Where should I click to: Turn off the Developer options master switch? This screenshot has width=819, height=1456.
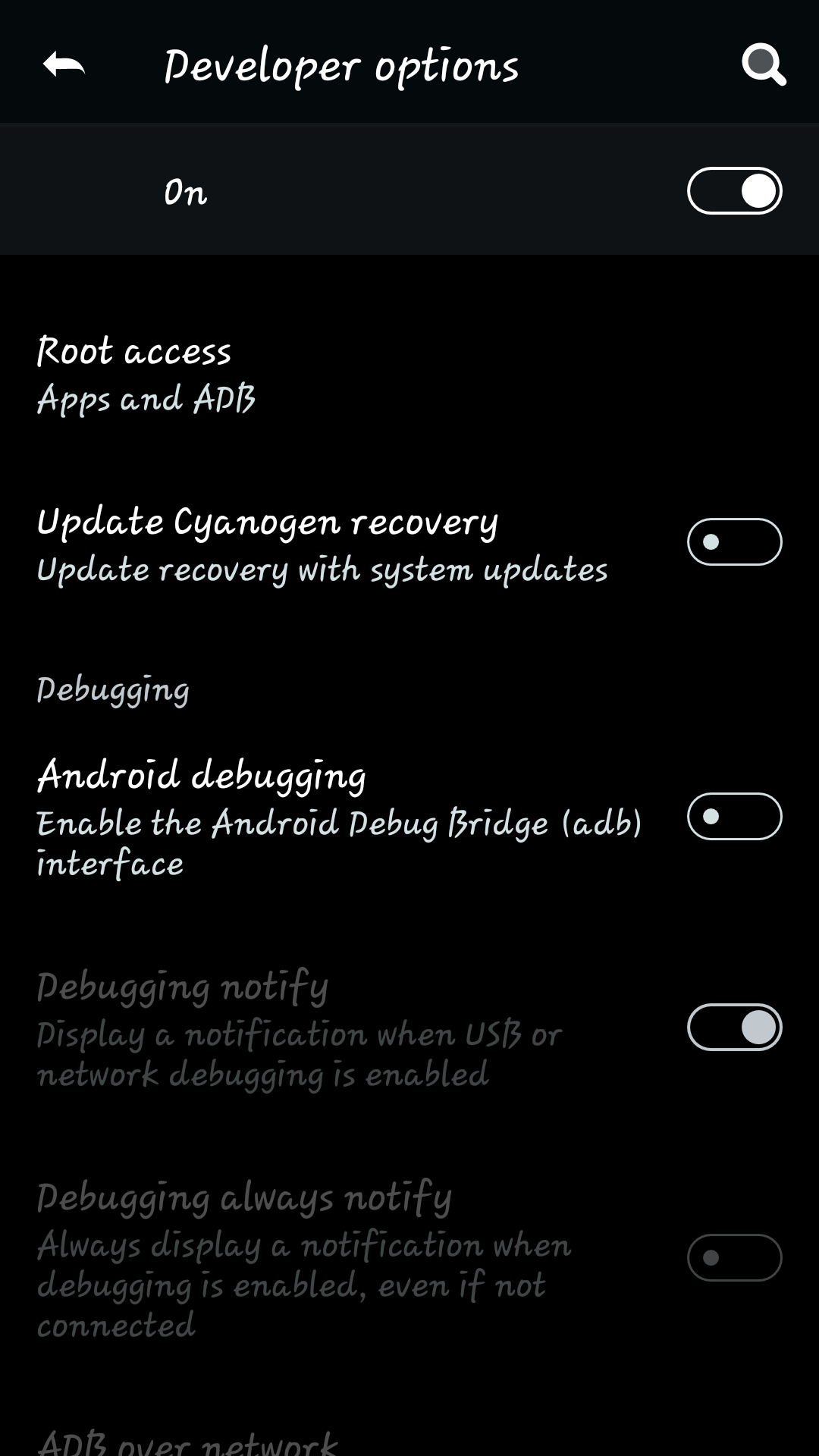[x=734, y=191]
